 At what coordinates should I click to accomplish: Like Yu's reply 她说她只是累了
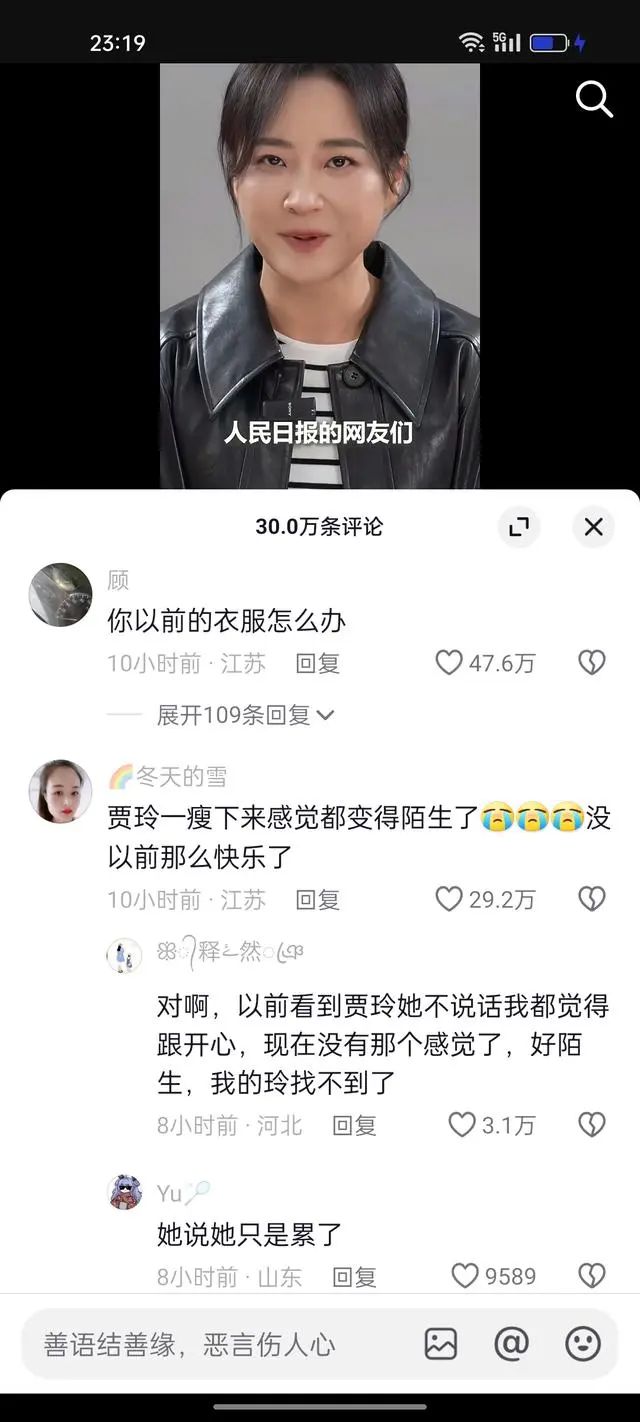click(x=465, y=1276)
